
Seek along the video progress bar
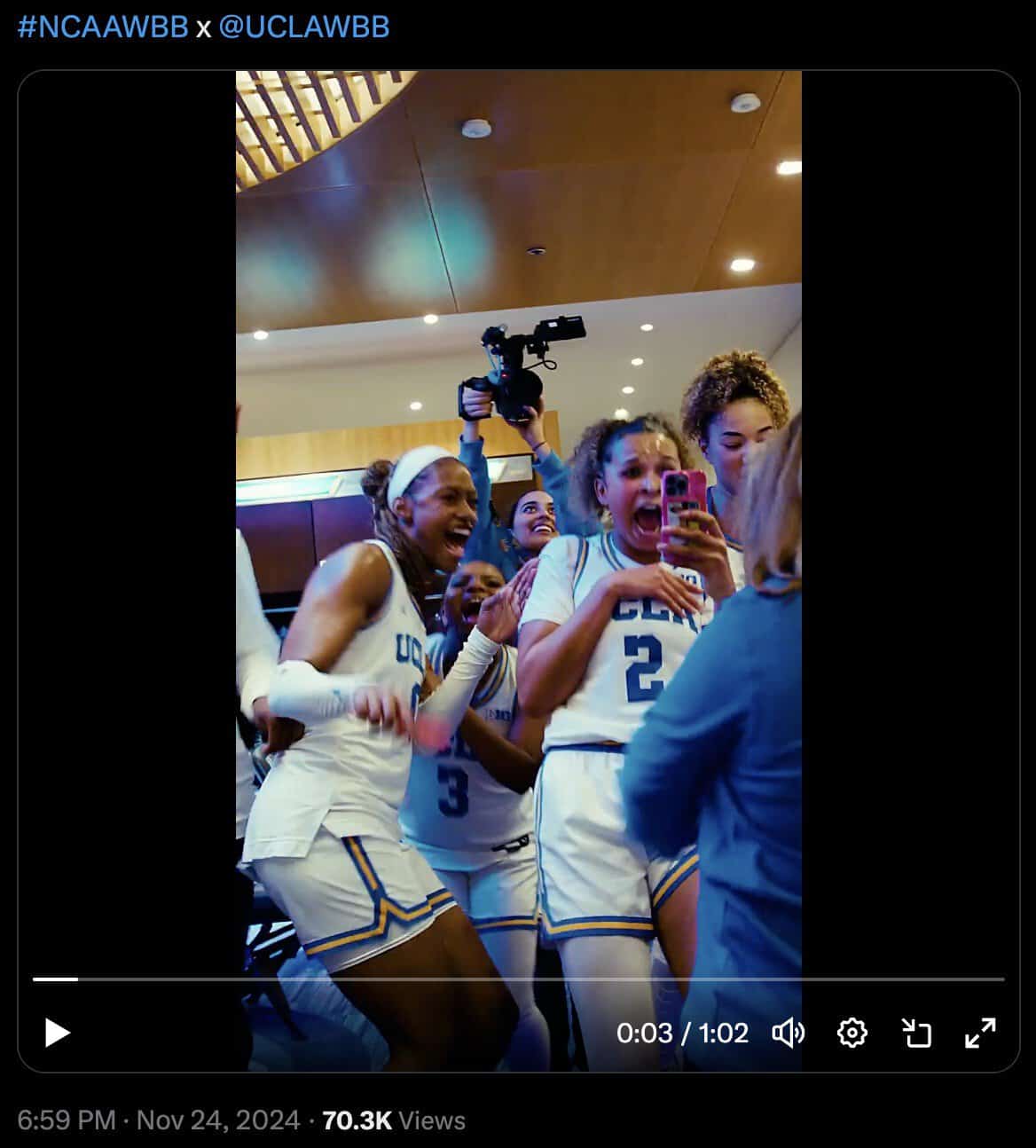pyautogui.click(x=518, y=979)
